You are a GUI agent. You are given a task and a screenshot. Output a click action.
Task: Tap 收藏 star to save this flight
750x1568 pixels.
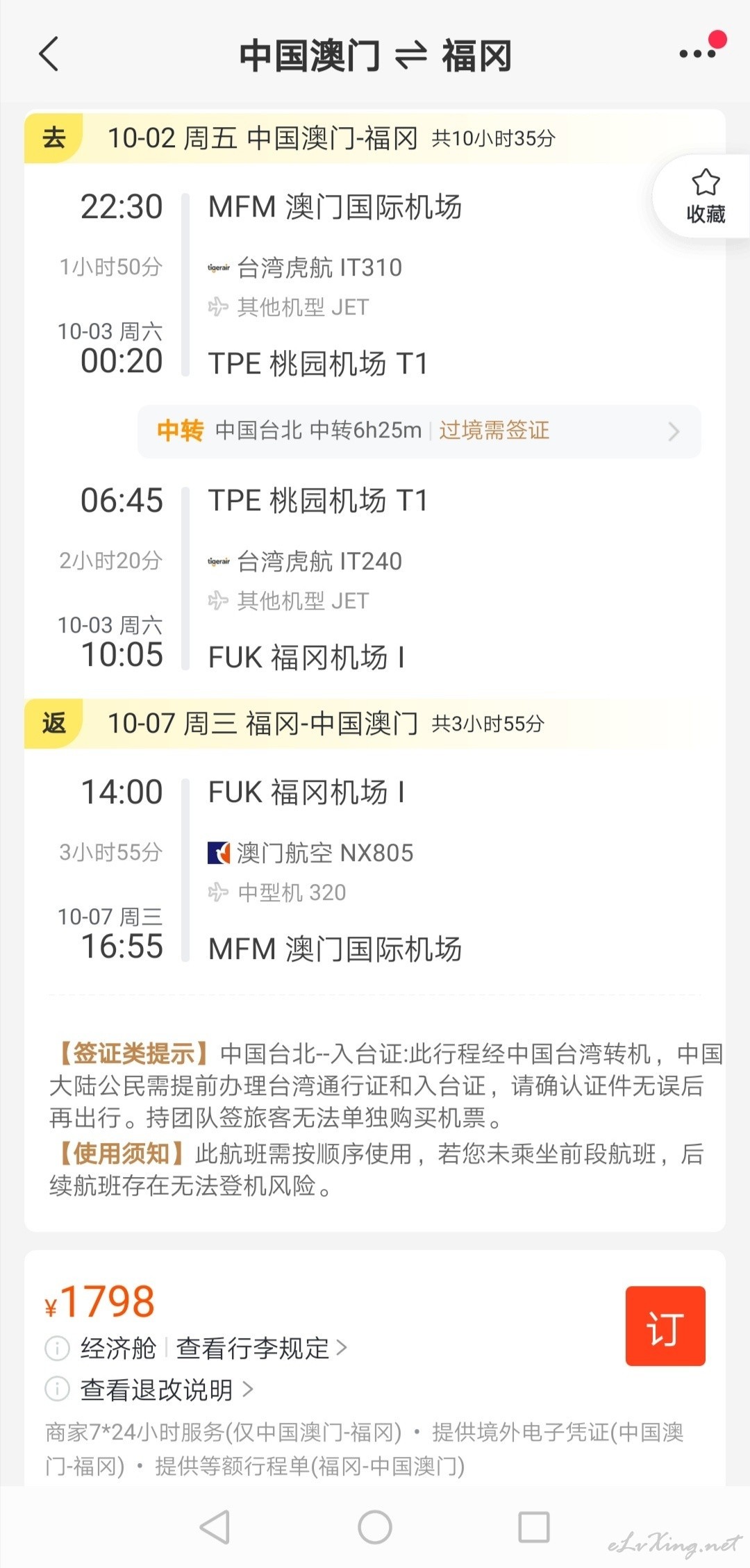click(x=705, y=197)
